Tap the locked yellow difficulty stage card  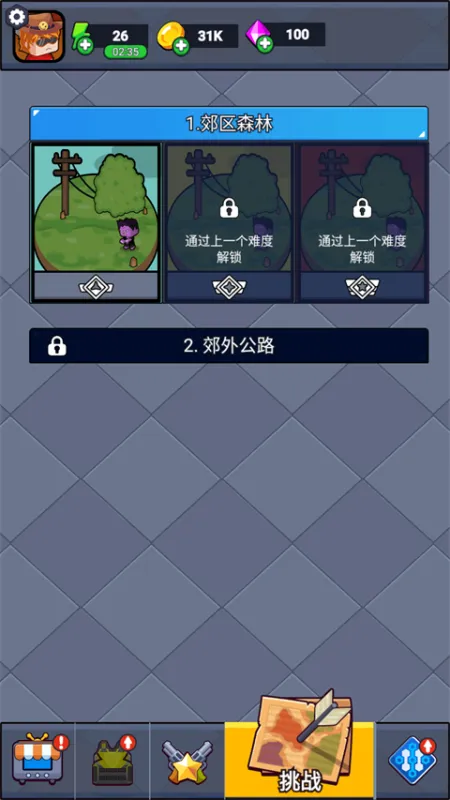click(229, 223)
